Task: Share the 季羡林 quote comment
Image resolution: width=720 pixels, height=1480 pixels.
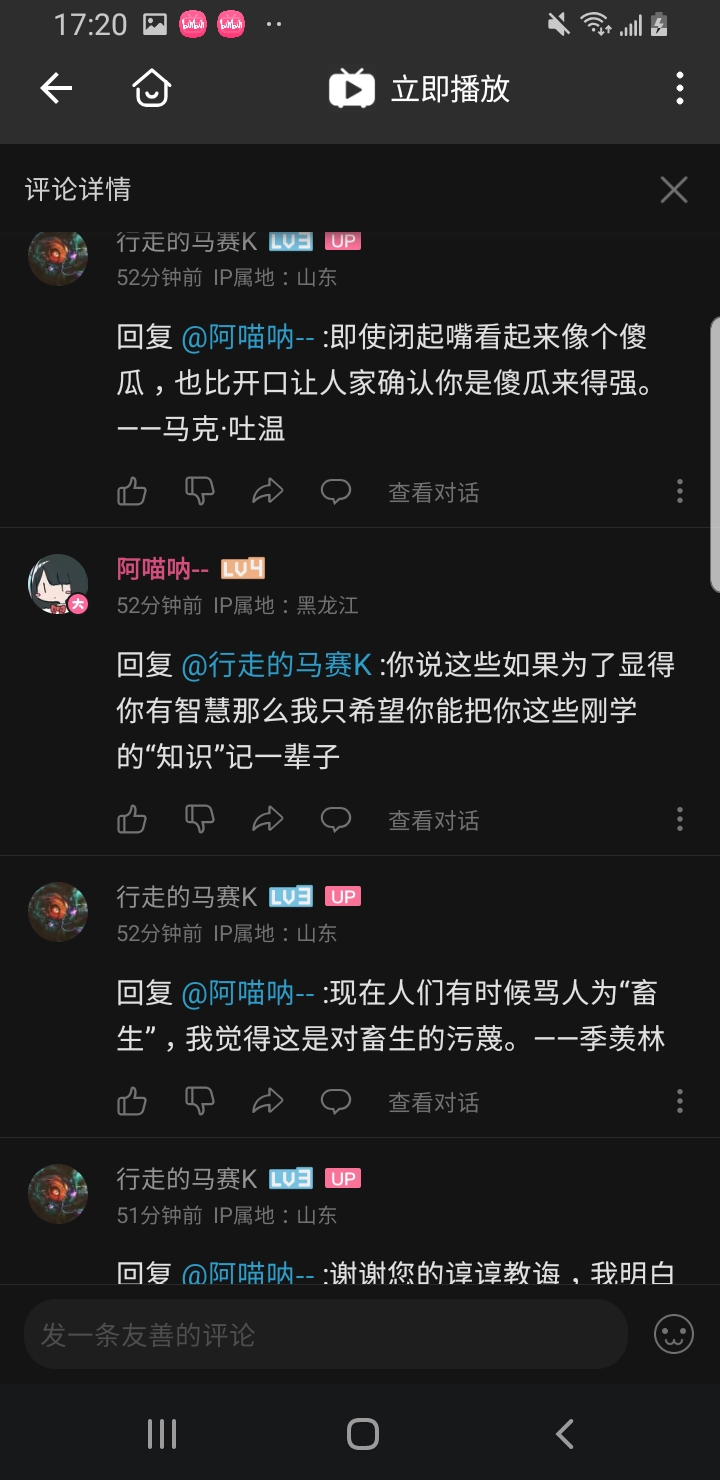Action: [x=268, y=1102]
